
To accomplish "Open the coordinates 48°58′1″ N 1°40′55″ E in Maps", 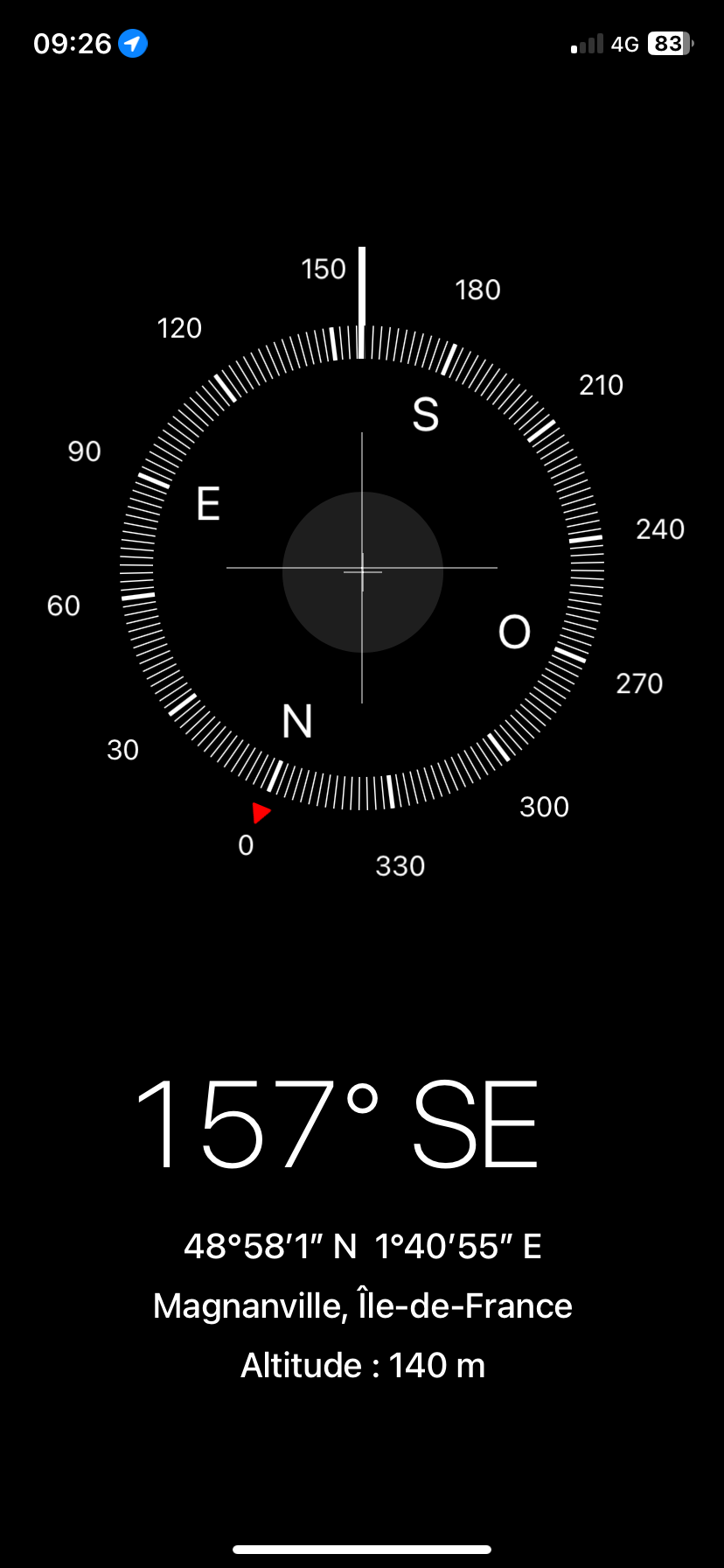I will coord(362,1246).
